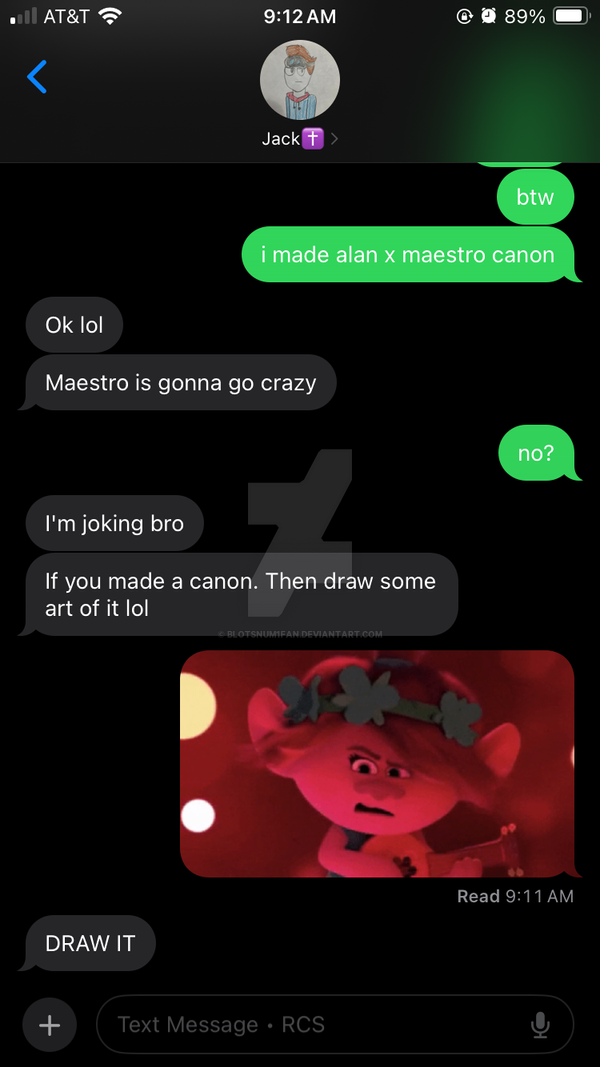Go back to the messages list

pos(37,77)
